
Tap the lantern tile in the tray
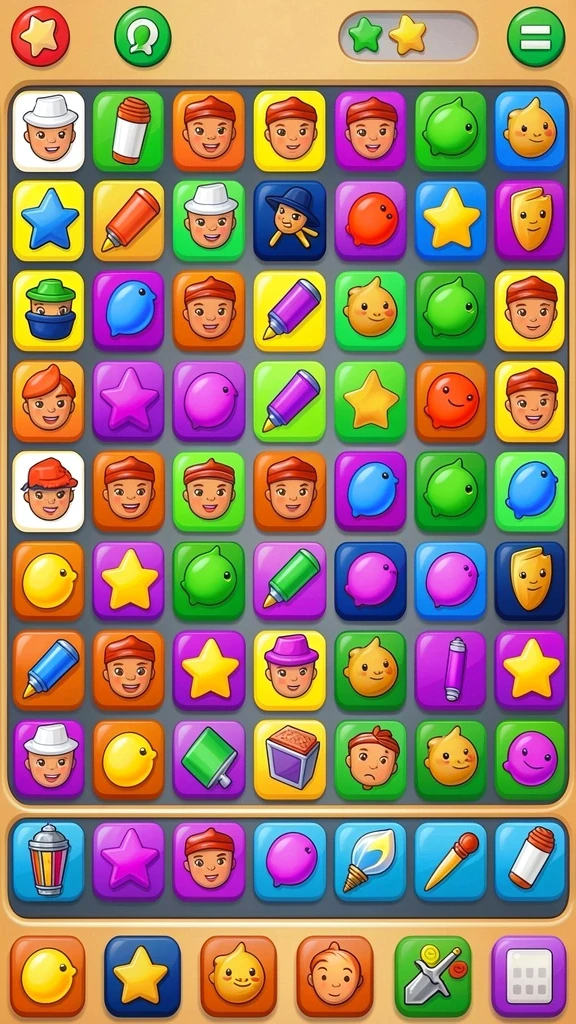coord(48,861)
